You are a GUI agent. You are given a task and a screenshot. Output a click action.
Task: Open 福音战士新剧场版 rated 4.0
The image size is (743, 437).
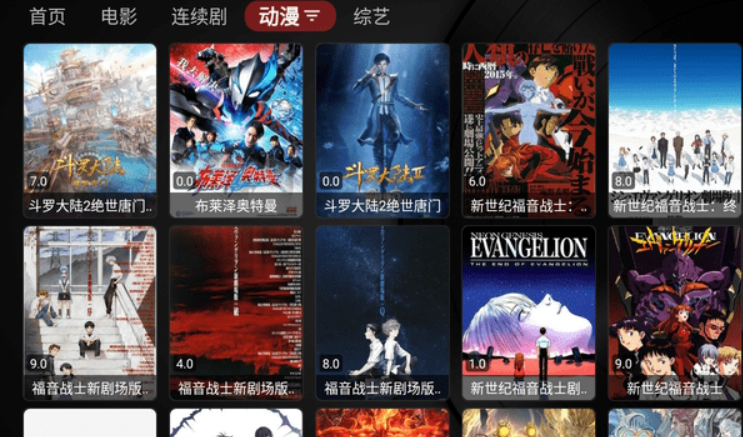(236, 312)
